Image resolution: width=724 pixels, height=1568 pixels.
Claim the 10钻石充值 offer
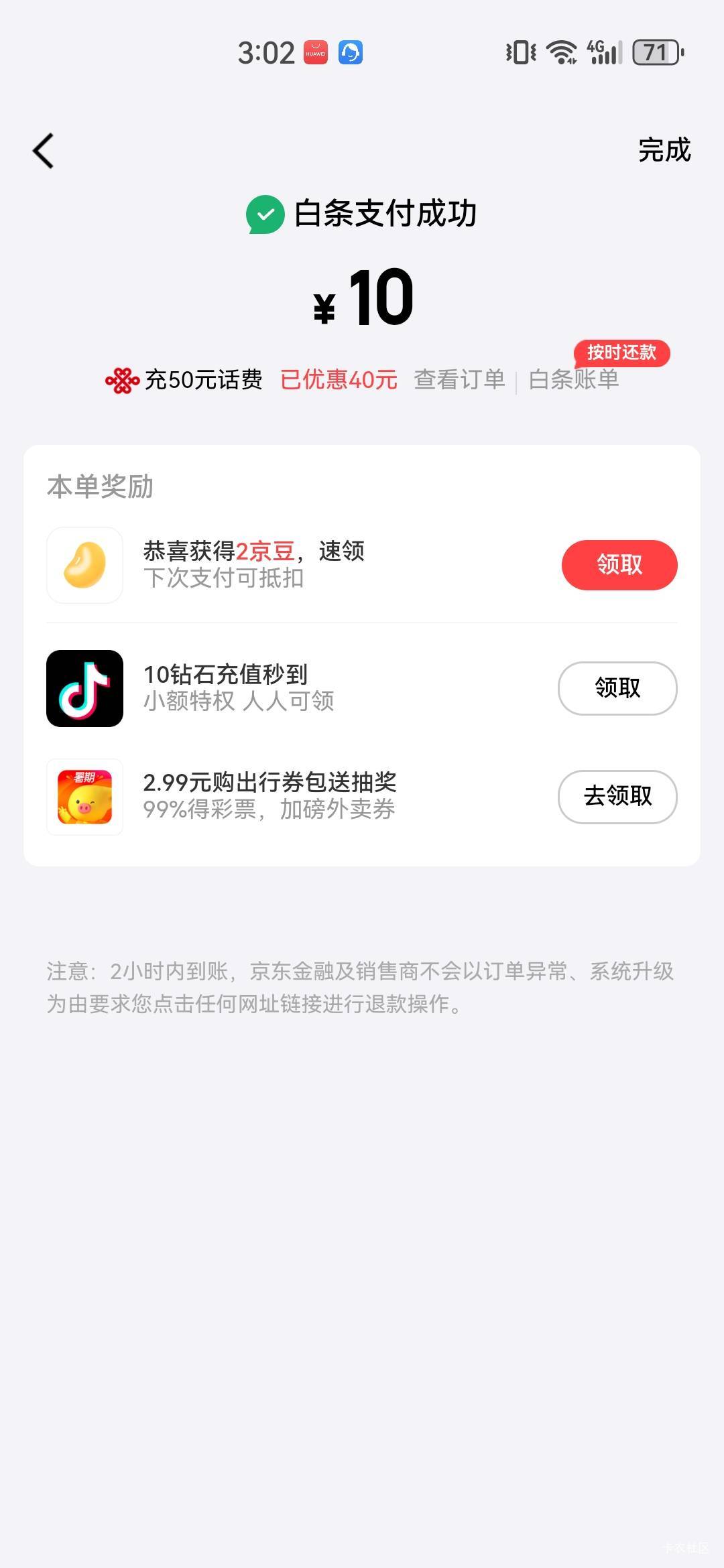click(x=617, y=688)
